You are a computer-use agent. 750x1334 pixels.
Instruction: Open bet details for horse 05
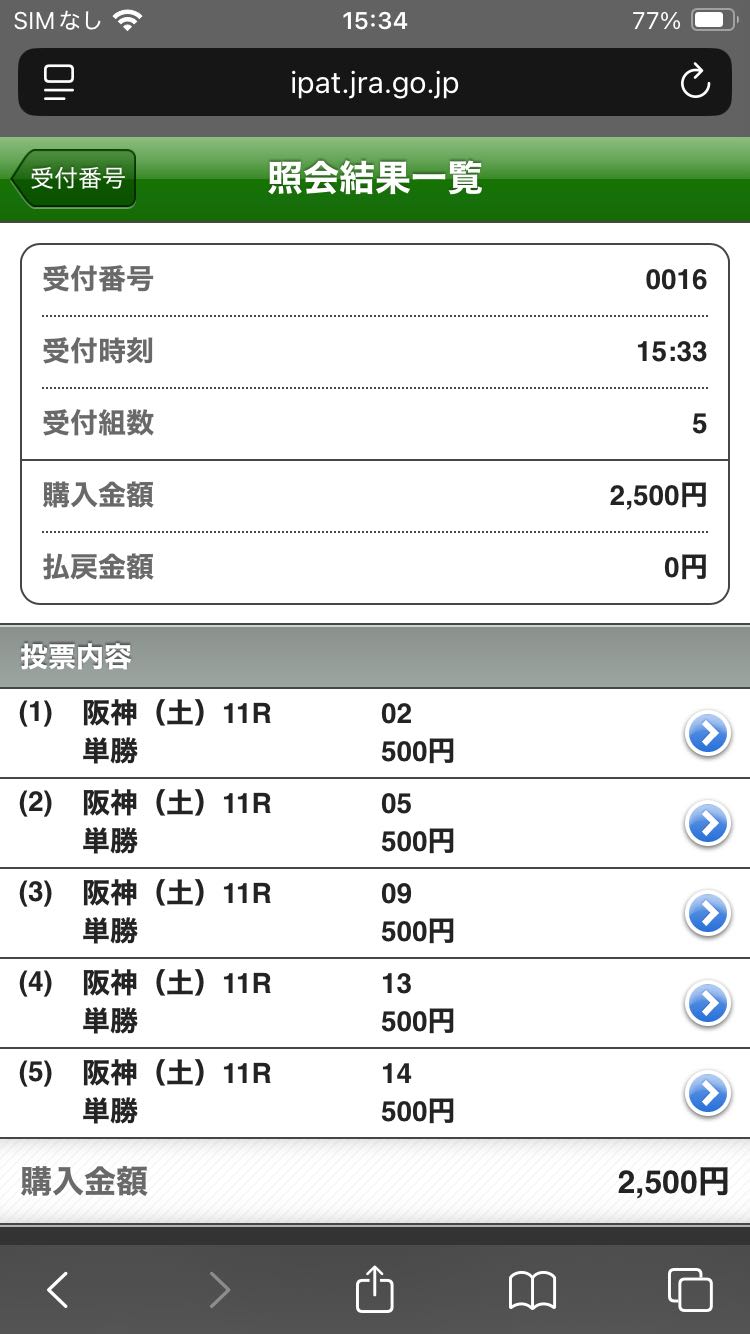707,825
